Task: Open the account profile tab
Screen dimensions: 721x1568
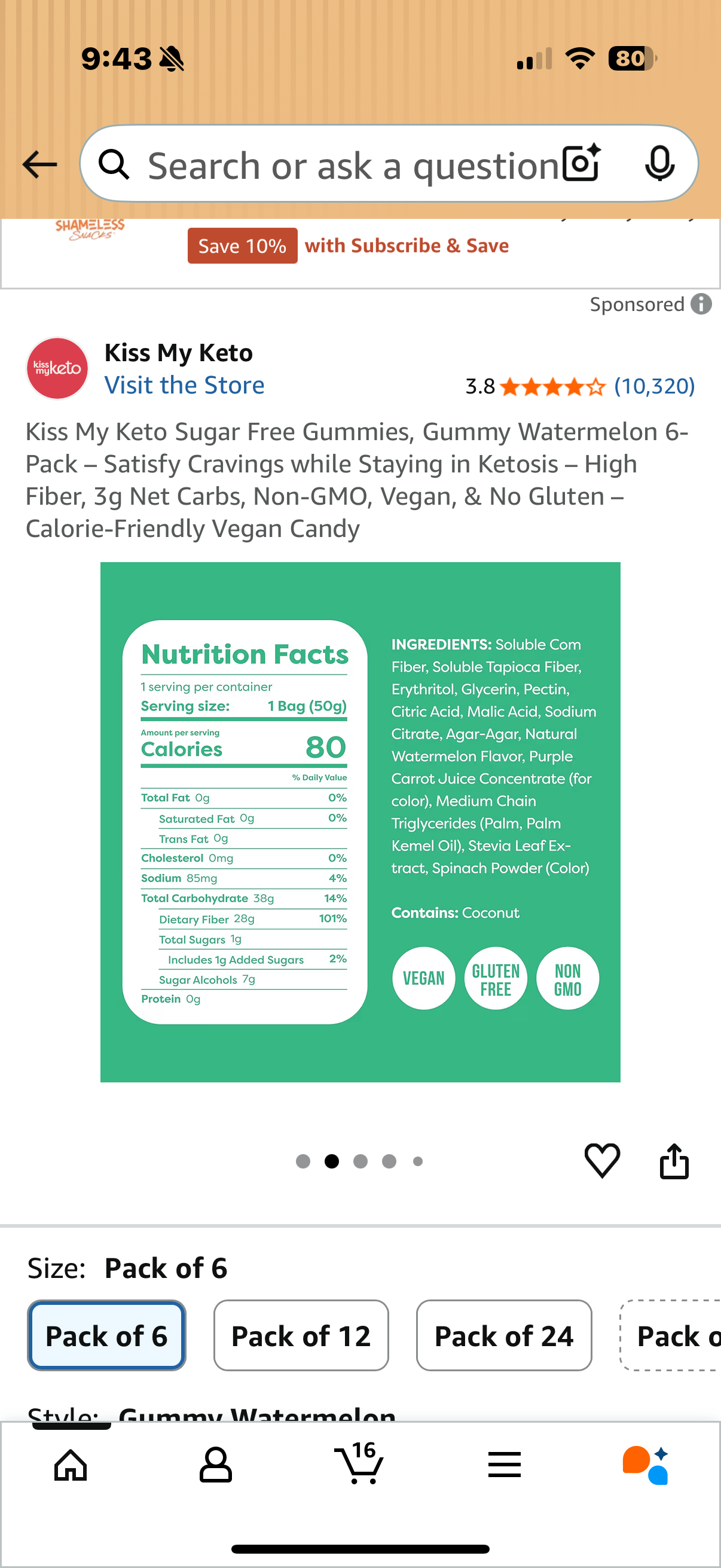Action: pos(216,1465)
